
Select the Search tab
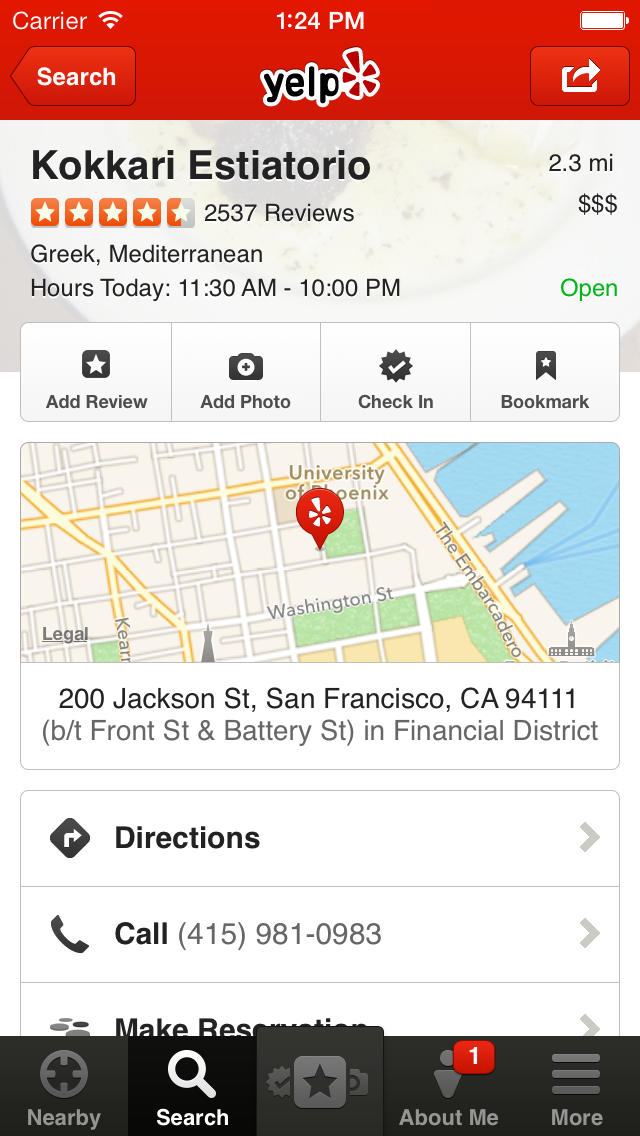click(192, 1088)
